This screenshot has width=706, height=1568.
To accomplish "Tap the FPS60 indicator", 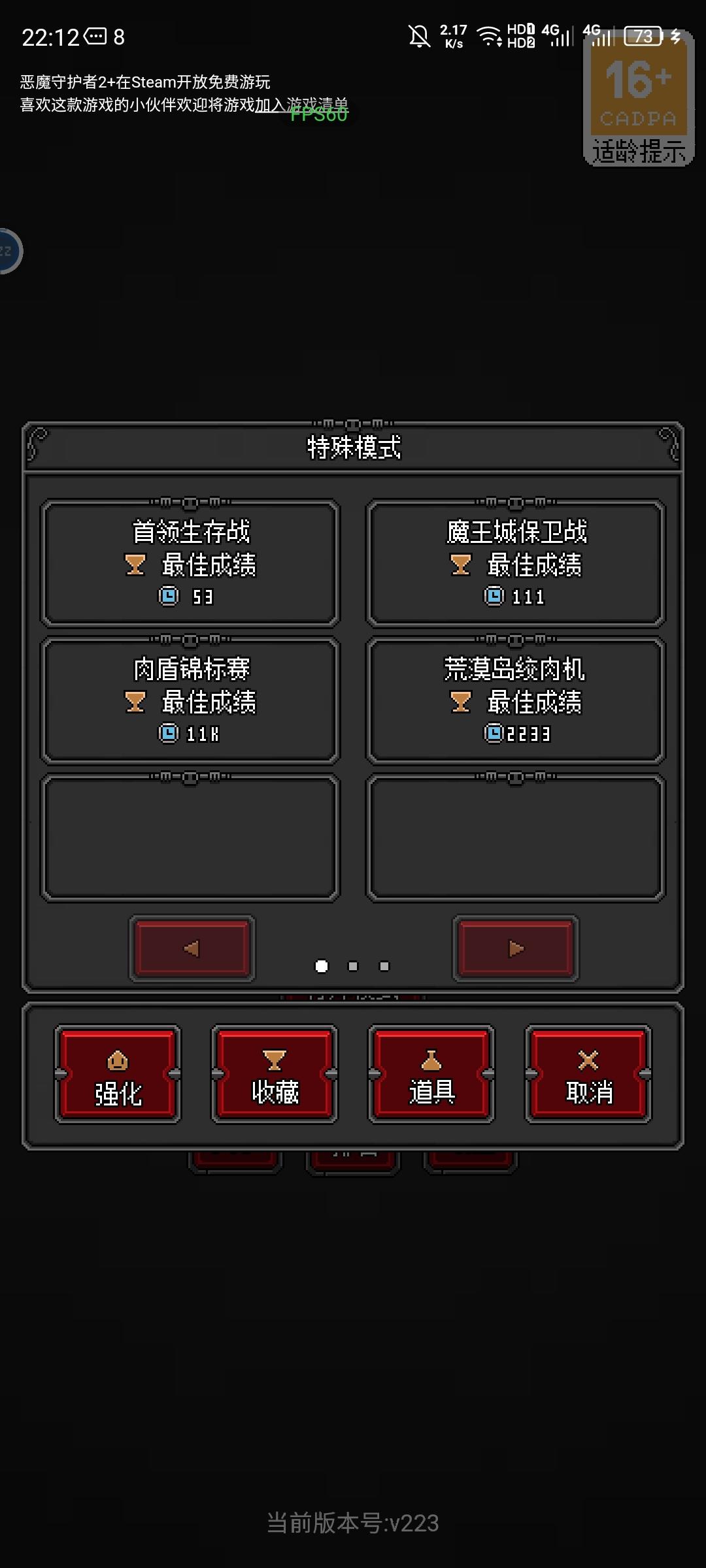I will [x=318, y=115].
